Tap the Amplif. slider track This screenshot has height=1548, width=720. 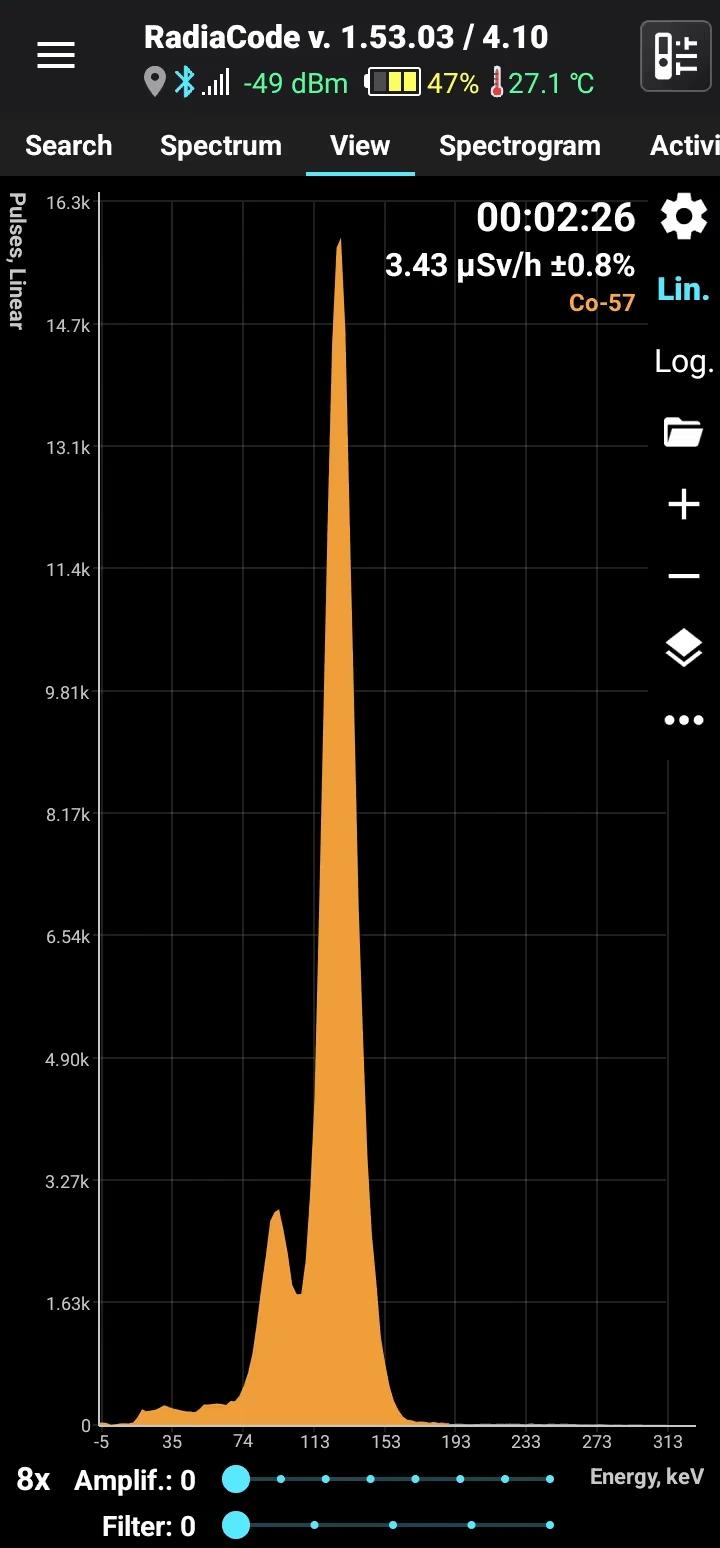coord(393,1479)
